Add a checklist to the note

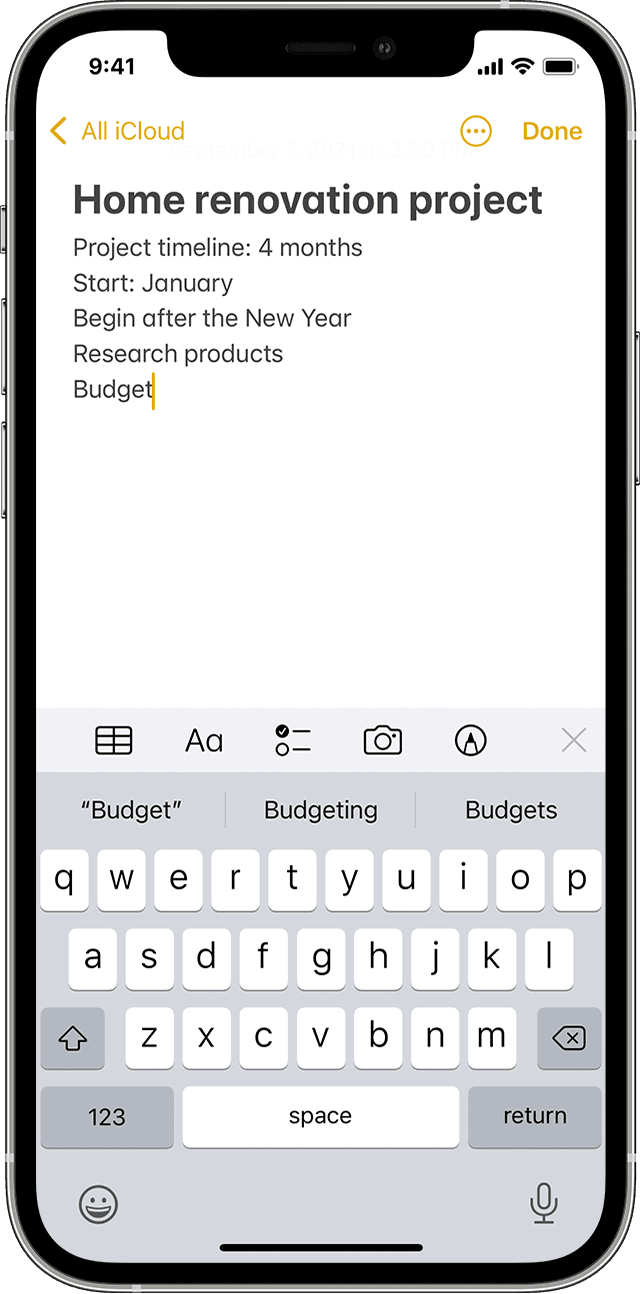pyautogui.click(x=293, y=740)
